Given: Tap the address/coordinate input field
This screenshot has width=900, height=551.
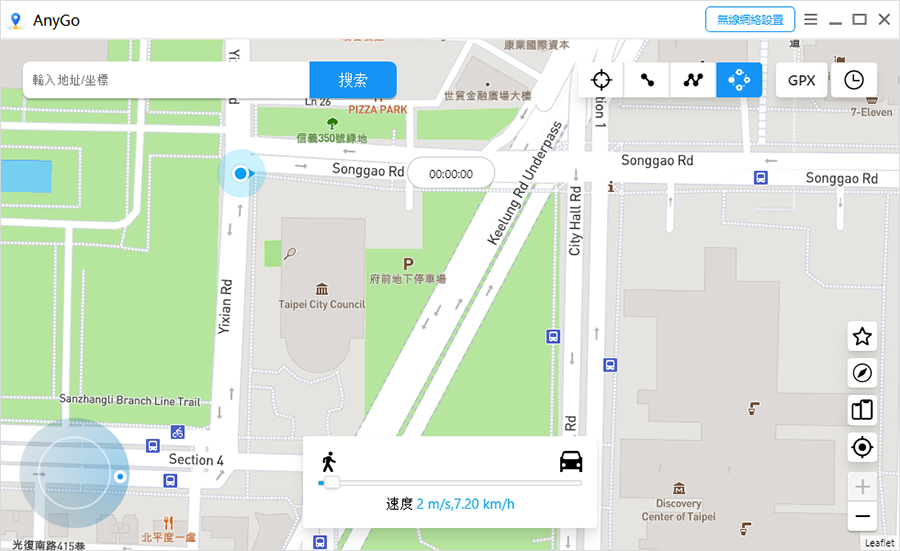Looking at the screenshot, I should coord(166,80).
